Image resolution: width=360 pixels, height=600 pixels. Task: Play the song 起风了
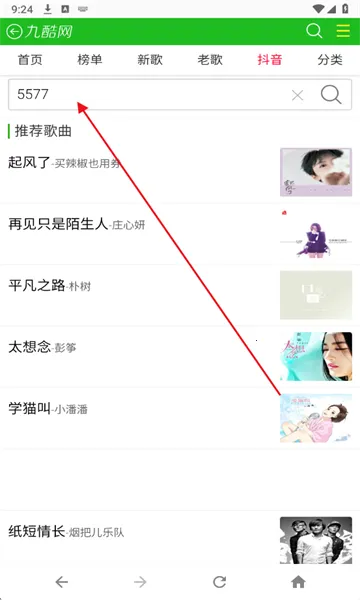(x=180, y=172)
